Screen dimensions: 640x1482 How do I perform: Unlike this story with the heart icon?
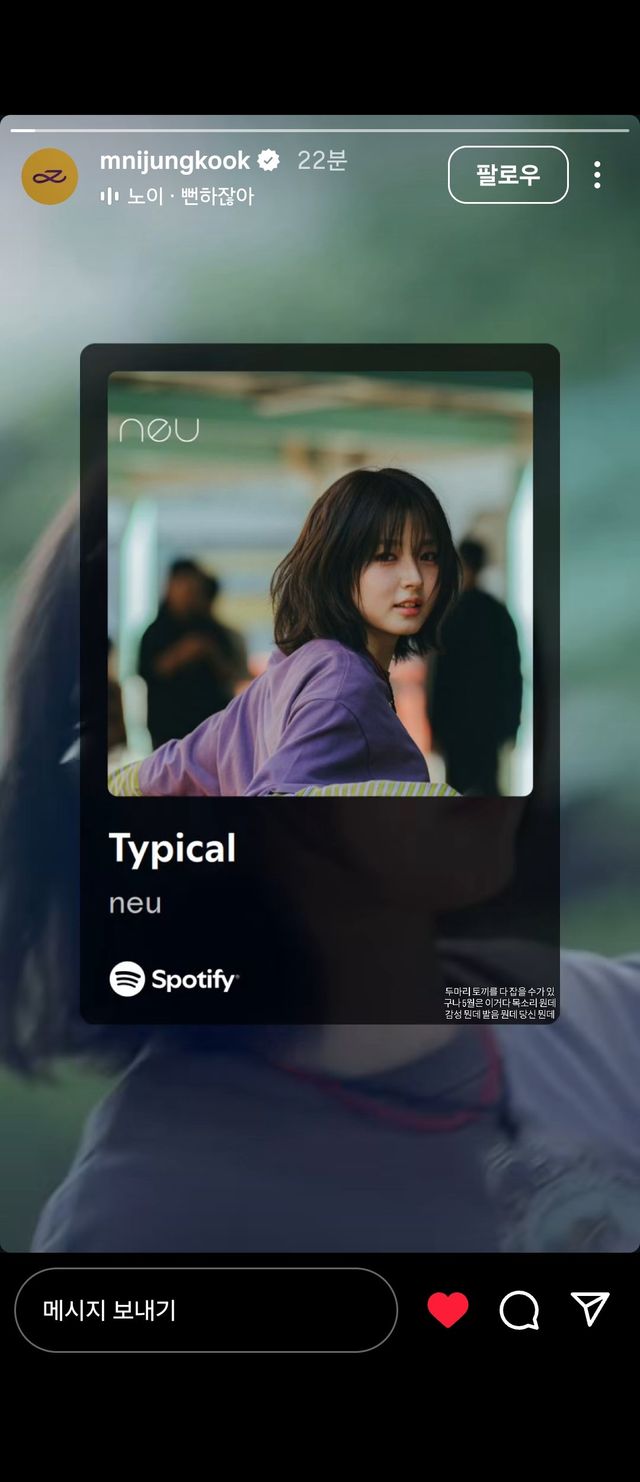(447, 1310)
